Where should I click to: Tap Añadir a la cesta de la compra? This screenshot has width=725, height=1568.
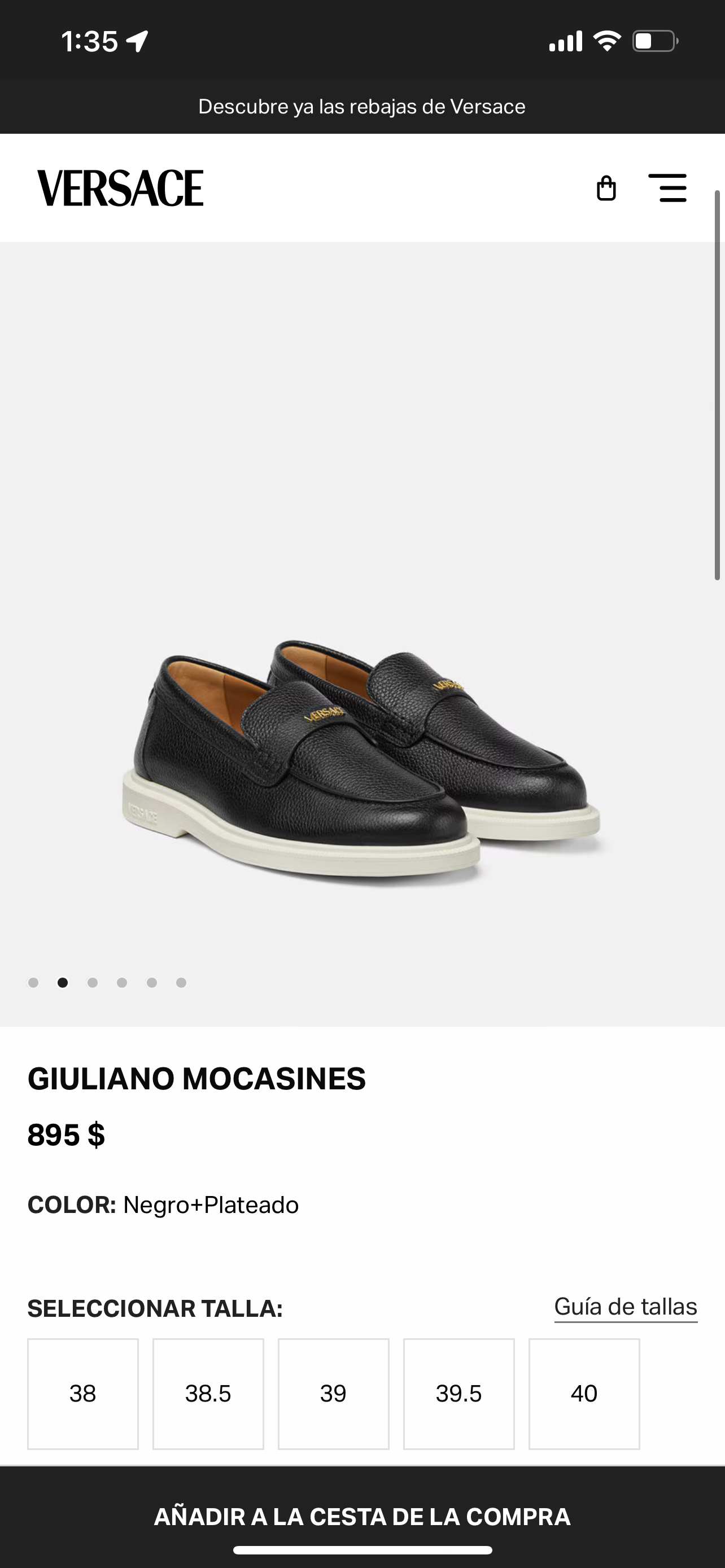pos(362,1516)
